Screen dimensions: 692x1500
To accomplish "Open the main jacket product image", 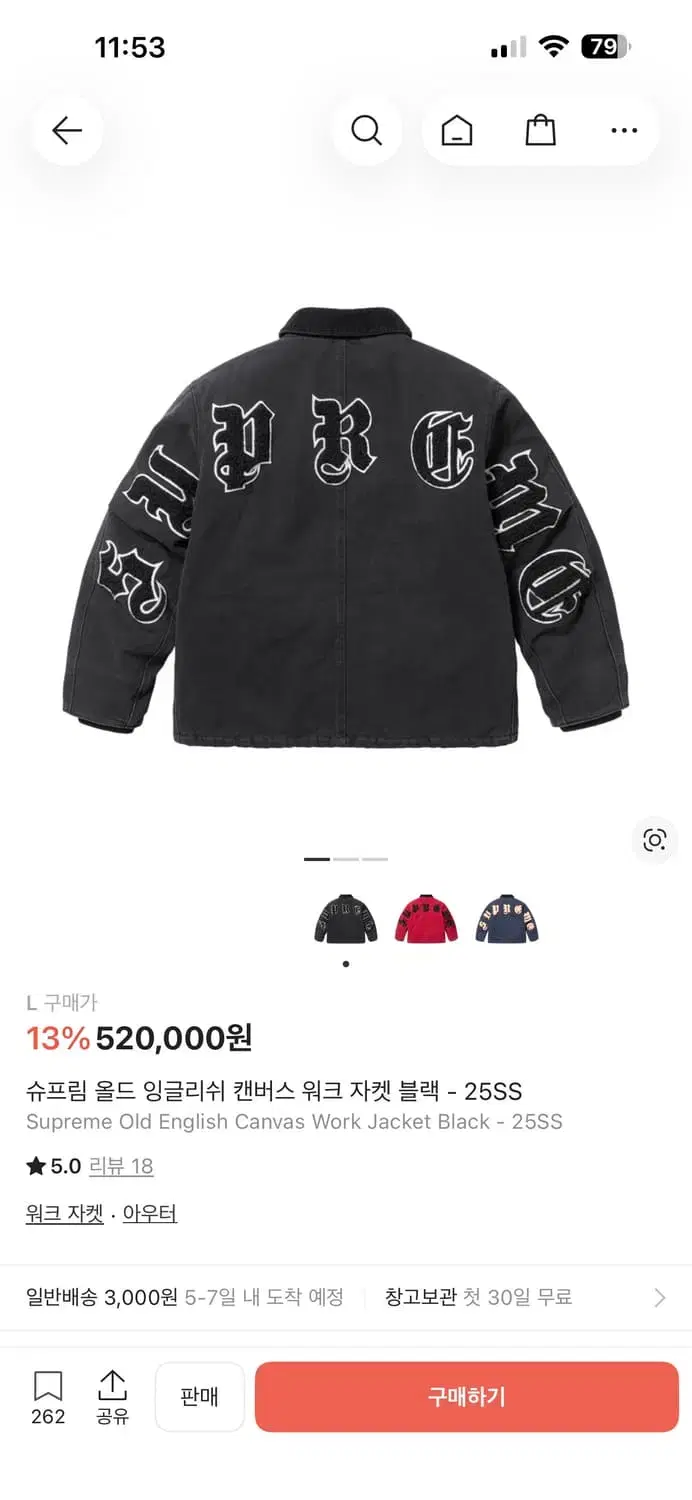I will click(346, 527).
